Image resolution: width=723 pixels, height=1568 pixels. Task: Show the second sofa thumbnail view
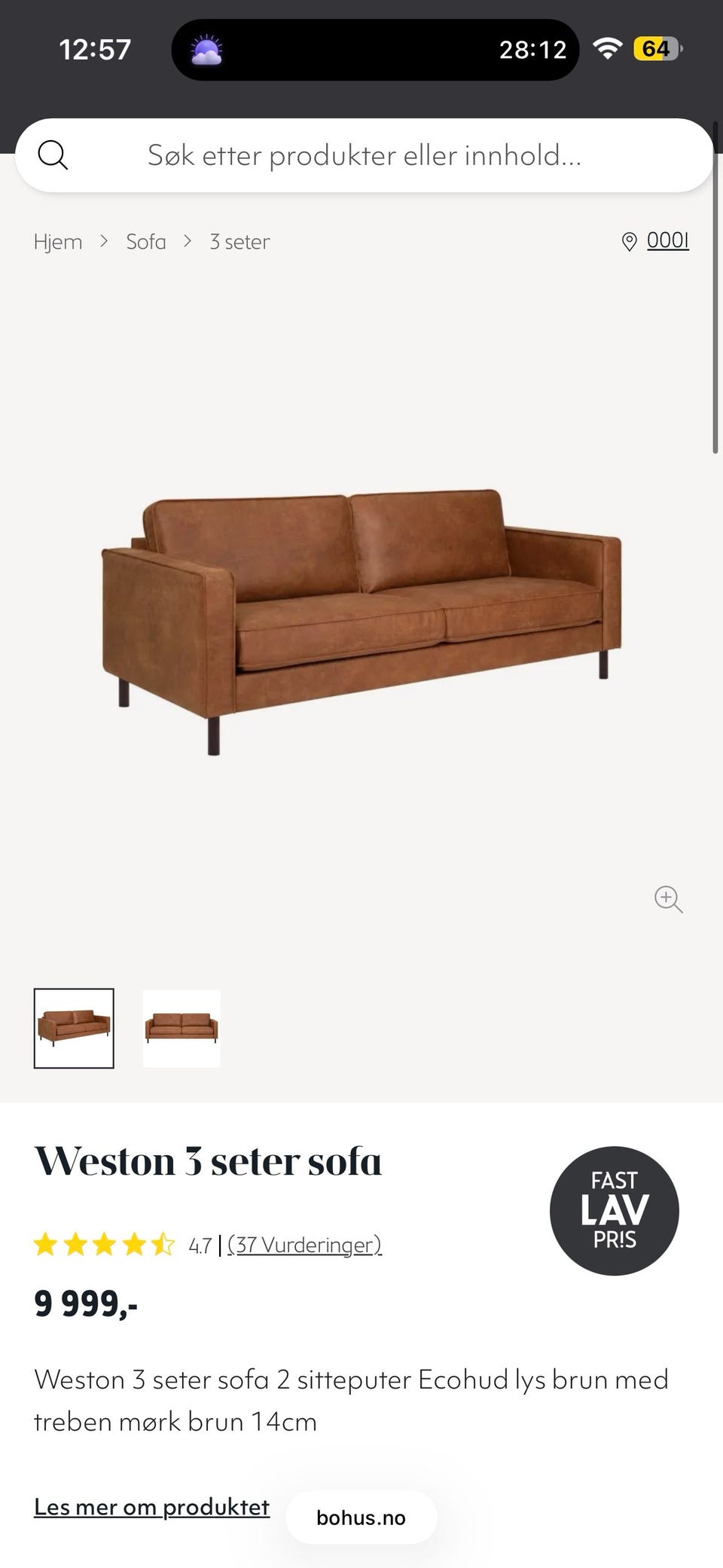(182, 1028)
